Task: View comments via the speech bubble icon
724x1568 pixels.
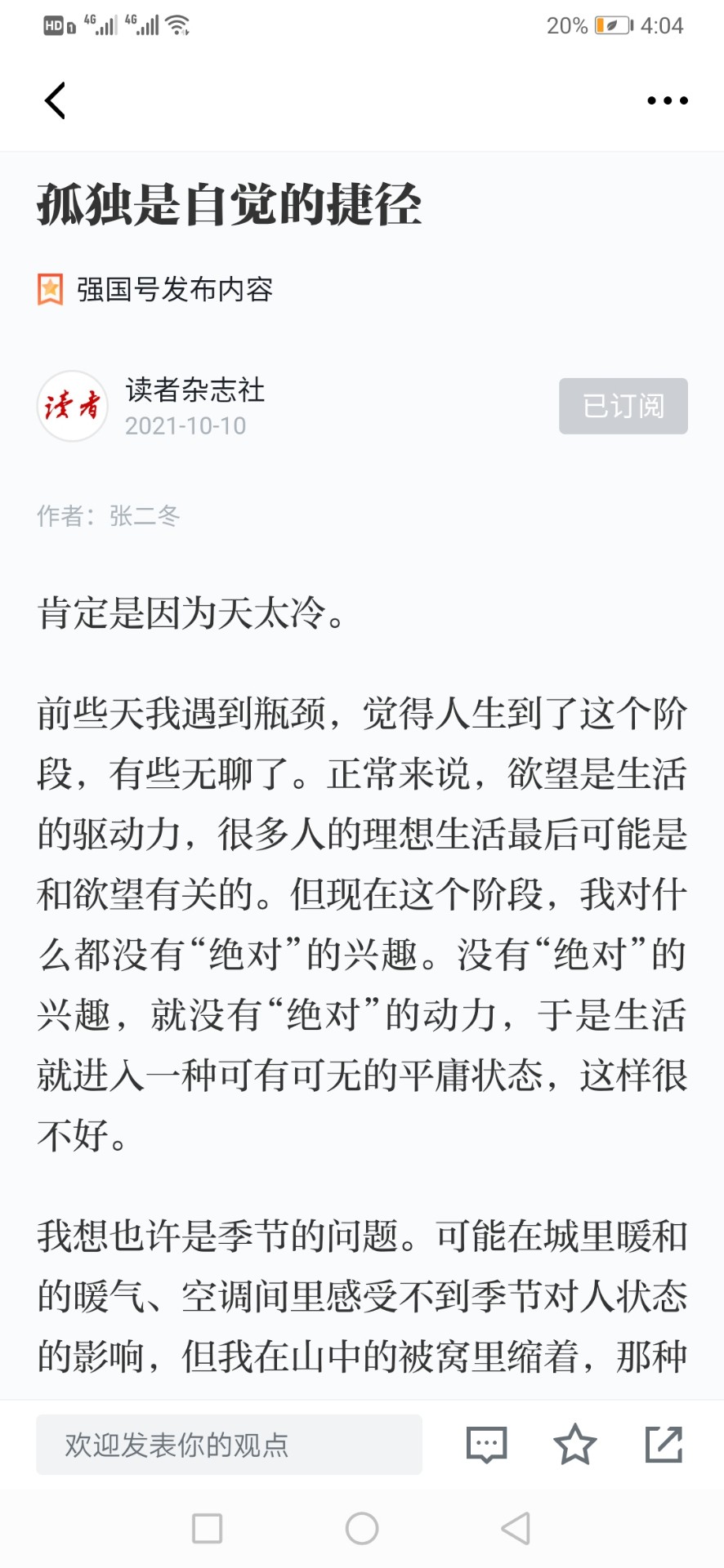Action: coord(486,1445)
